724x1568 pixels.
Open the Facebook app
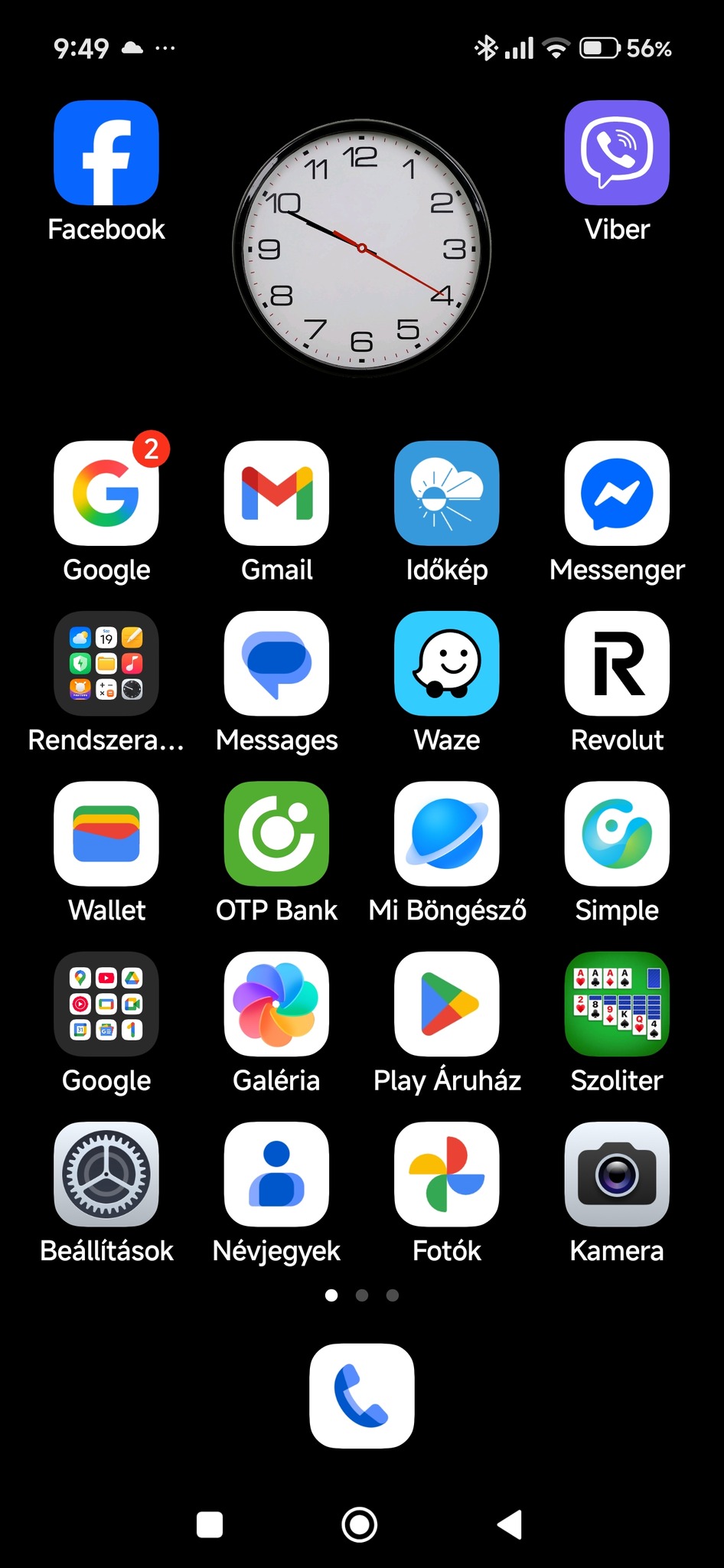[106, 153]
